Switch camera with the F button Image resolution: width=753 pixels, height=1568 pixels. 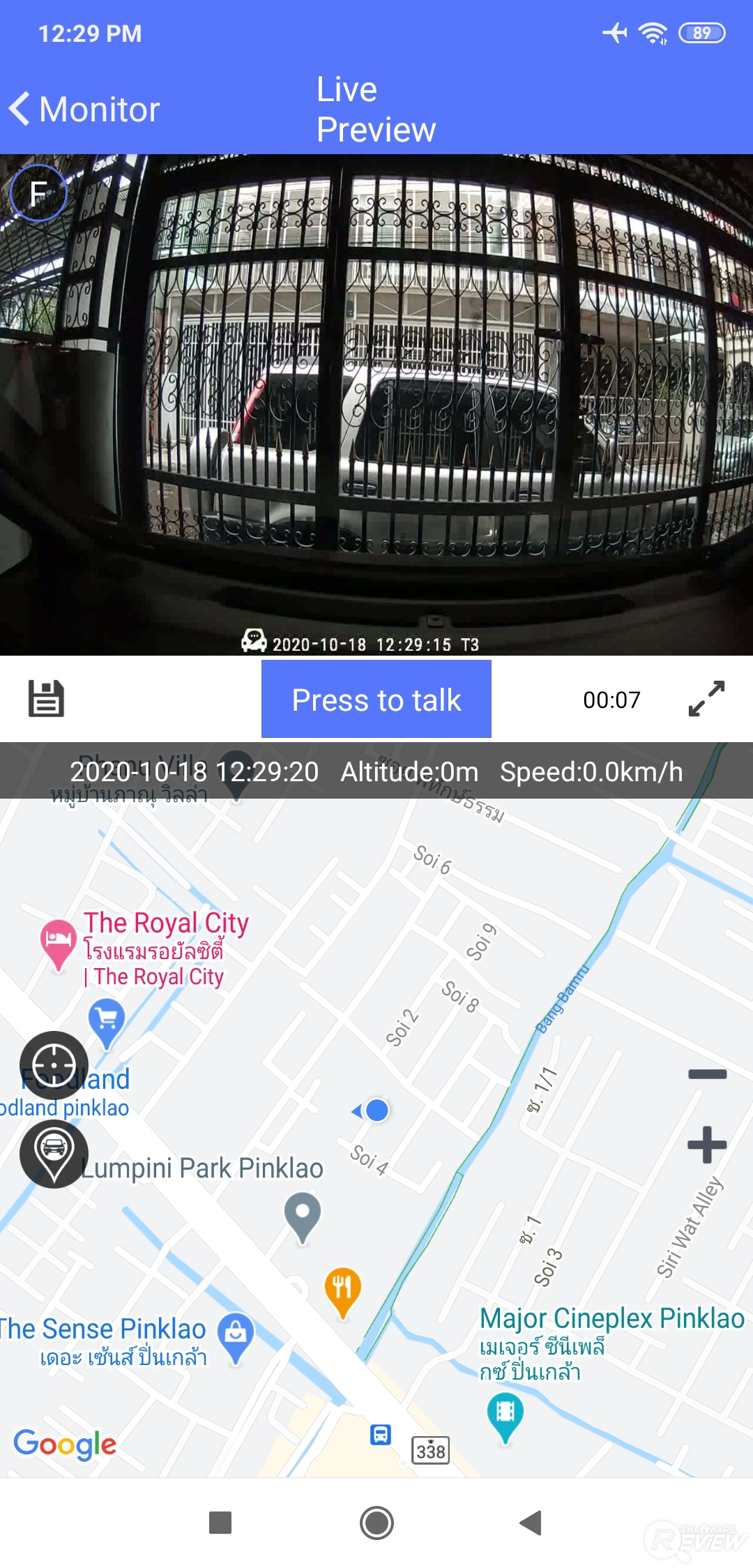[x=38, y=193]
